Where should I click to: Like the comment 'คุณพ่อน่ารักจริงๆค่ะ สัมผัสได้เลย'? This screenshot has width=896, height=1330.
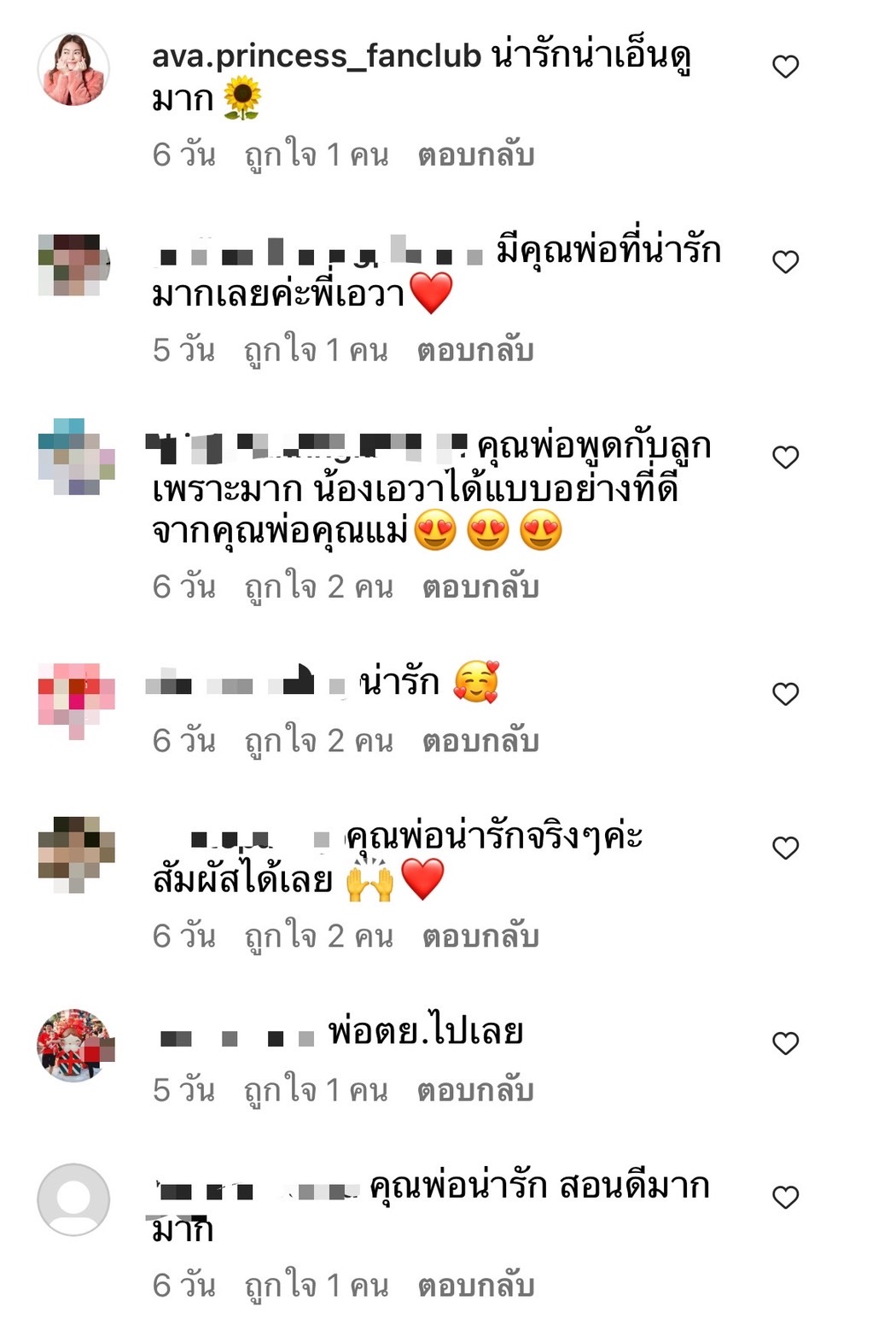click(785, 848)
